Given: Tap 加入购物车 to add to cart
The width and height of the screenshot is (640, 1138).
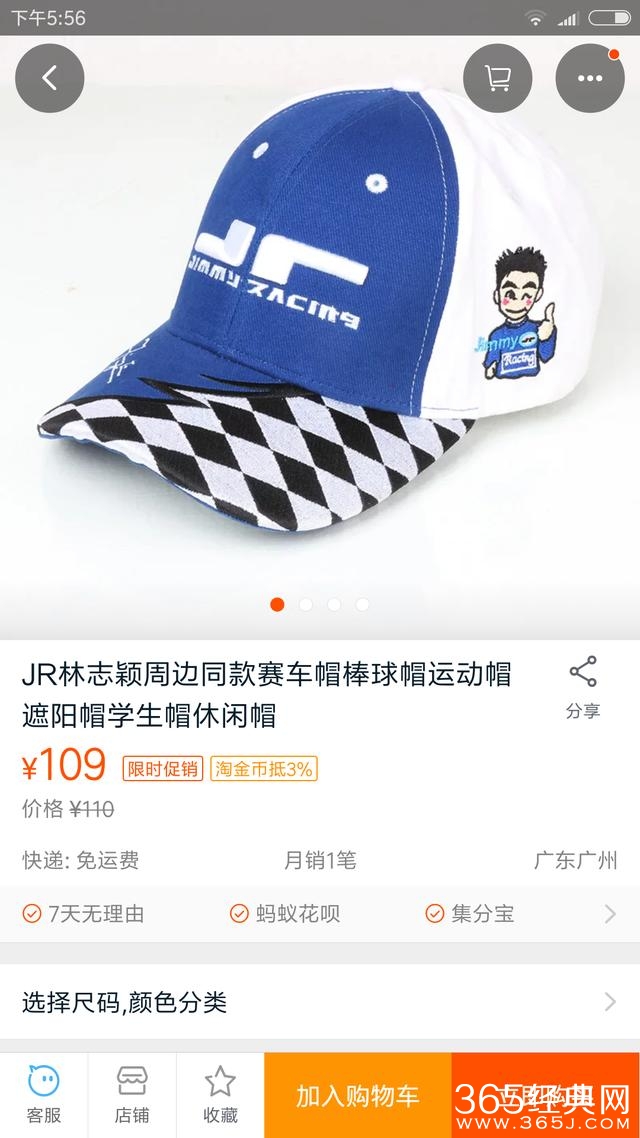Looking at the screenshot, I should point(357,1095).
